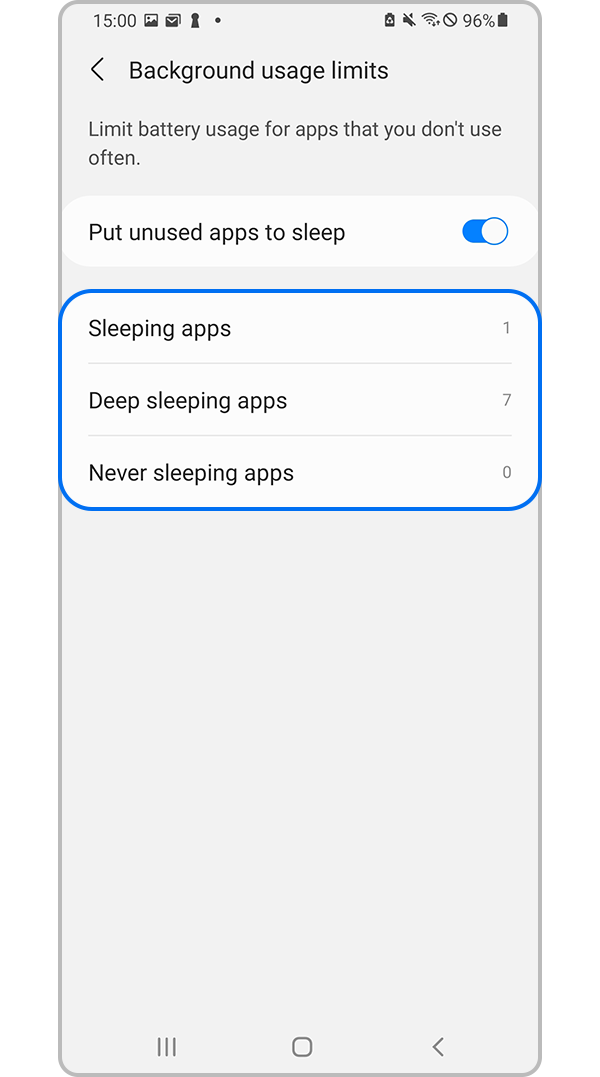The width and height of the screenshot is (600, 1077).
Task: Open Deep sleeping apps
Action: click(x=299, y=401)
